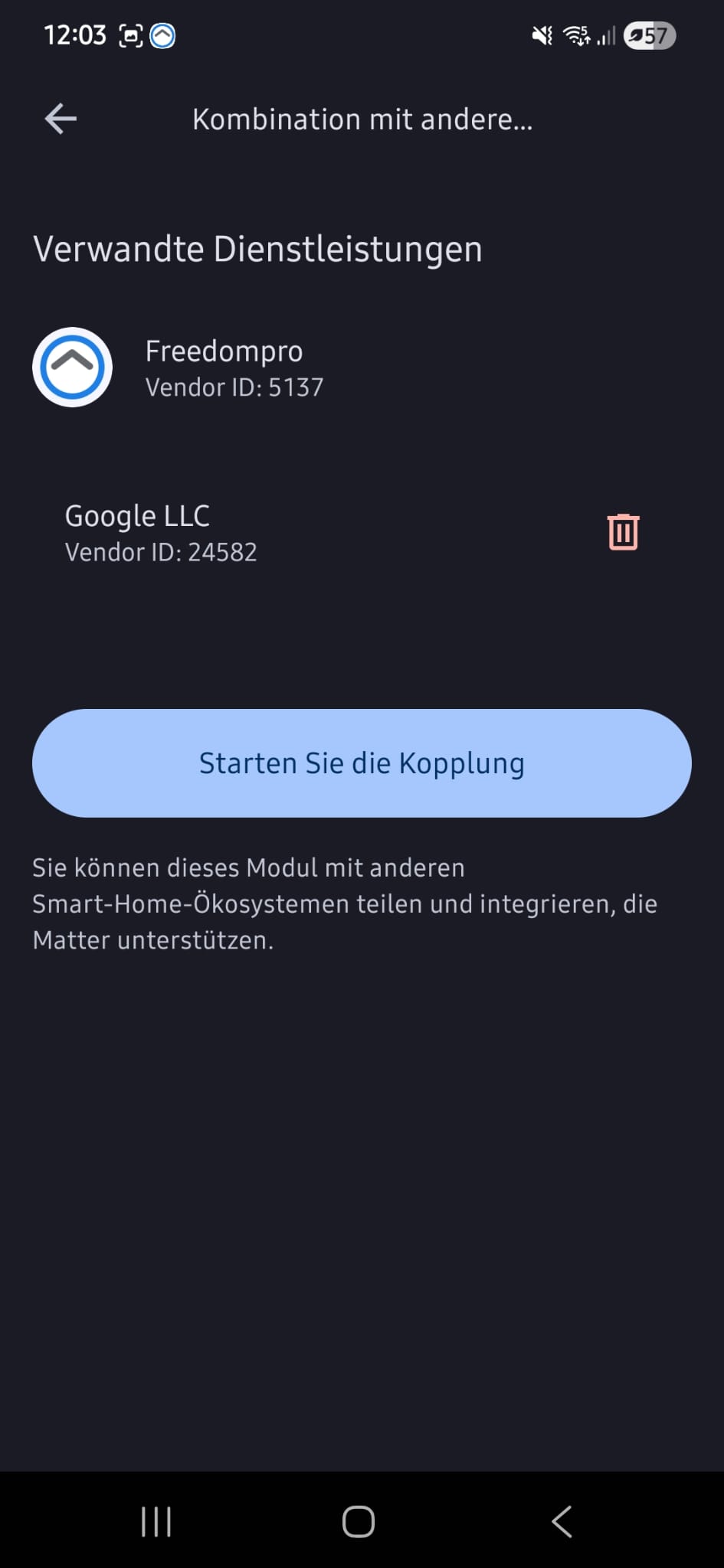Open recent apps from navigation bar
The image size is (724, 1568).
156,1521
